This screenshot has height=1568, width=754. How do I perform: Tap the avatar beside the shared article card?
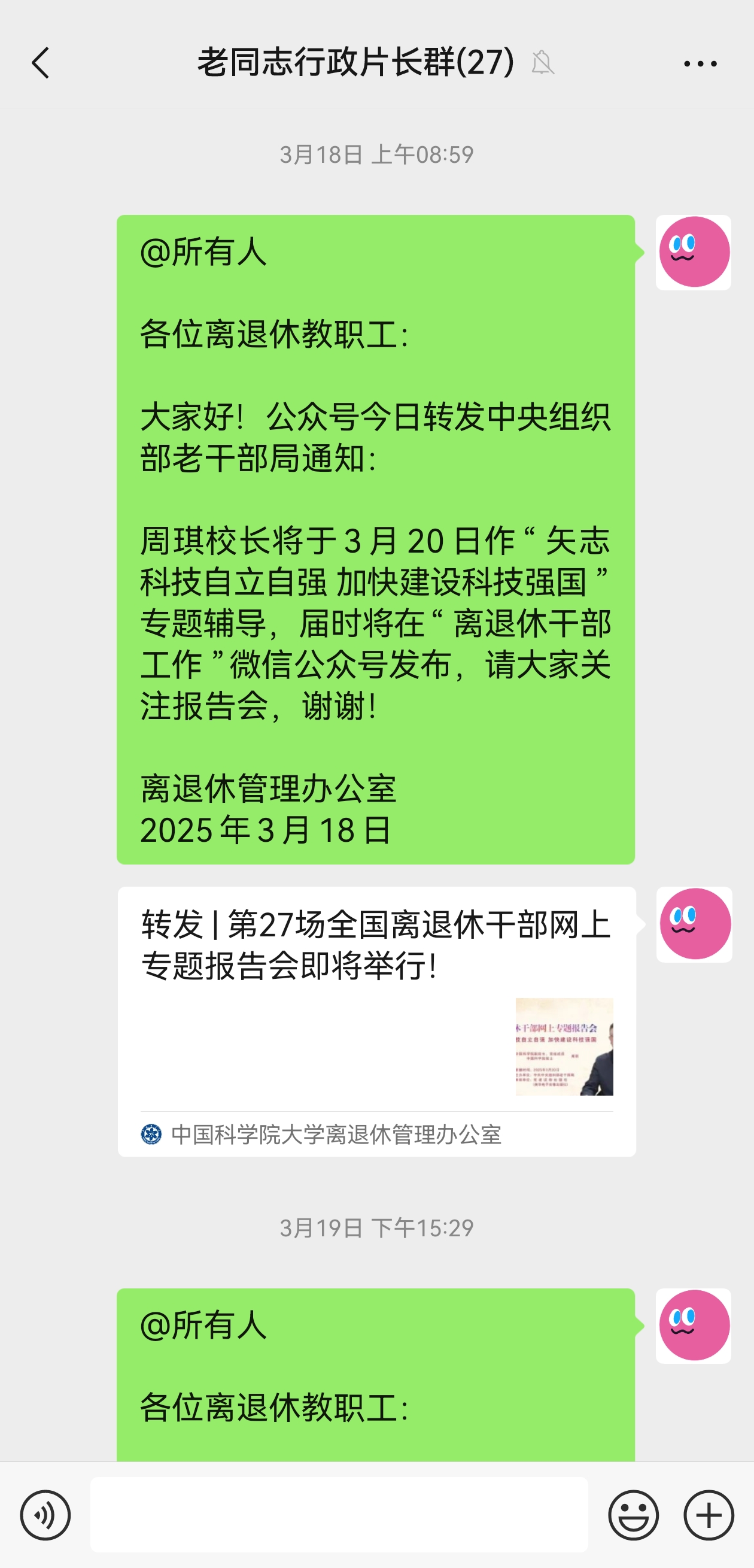[694, 924]
